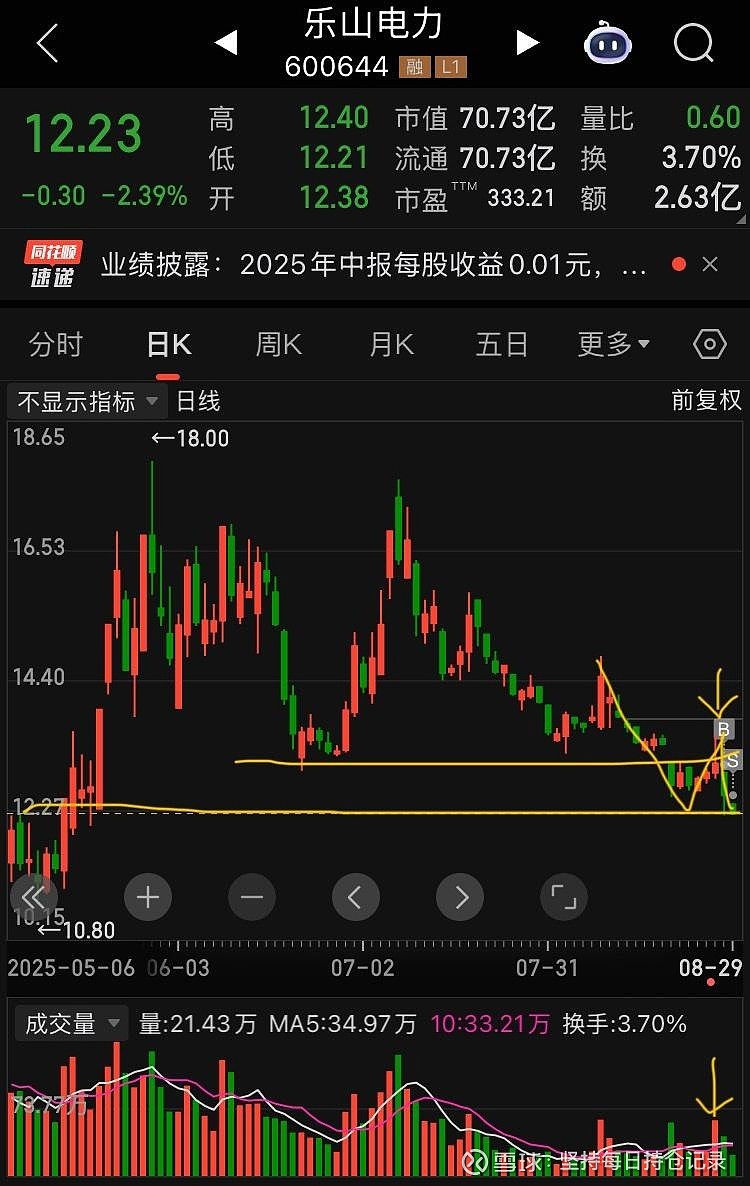Open stock search
The width and height of the screenshot is (750, 1186).
coord(693,43)
